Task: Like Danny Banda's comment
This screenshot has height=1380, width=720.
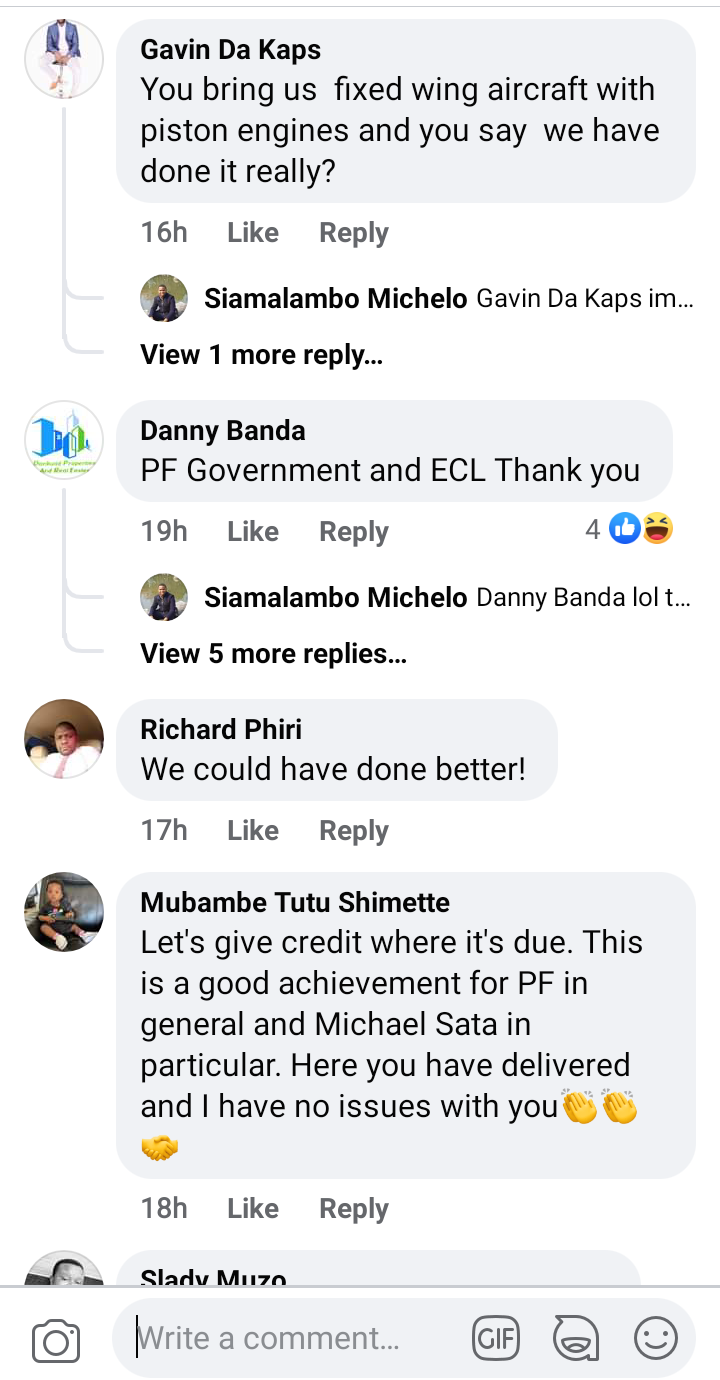Action: point(252,531)
